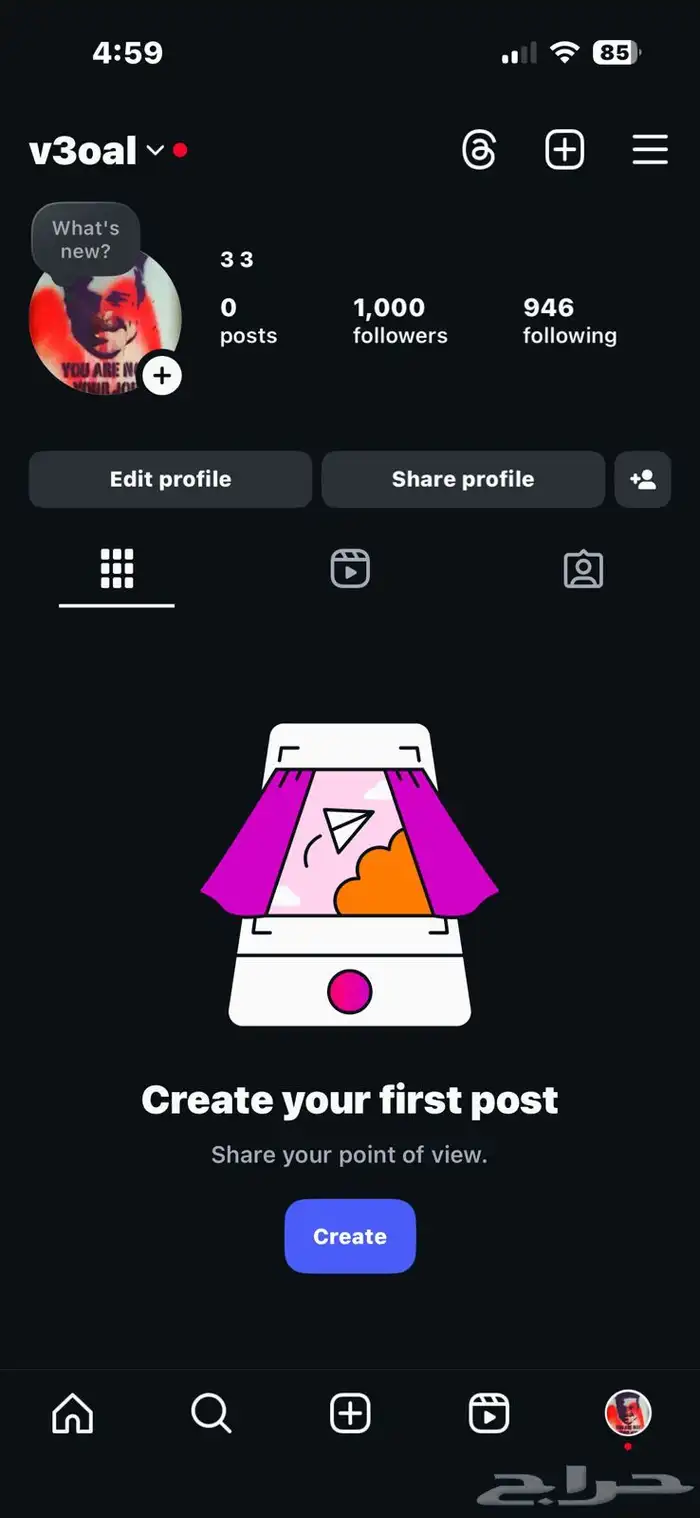This screenshot has height=1518, width=700.
Task: Create new post from bottom bar
Action: pos(350,1414)
